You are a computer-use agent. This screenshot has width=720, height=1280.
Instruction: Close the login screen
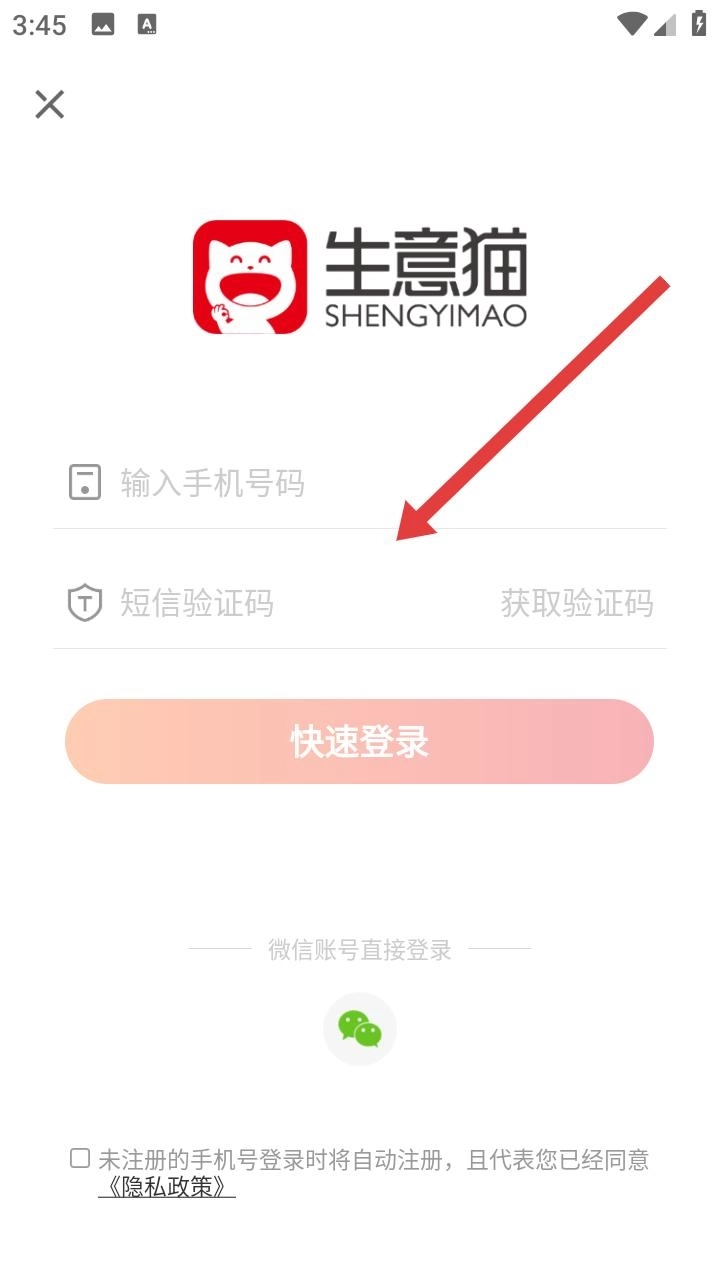coord(49,104)
